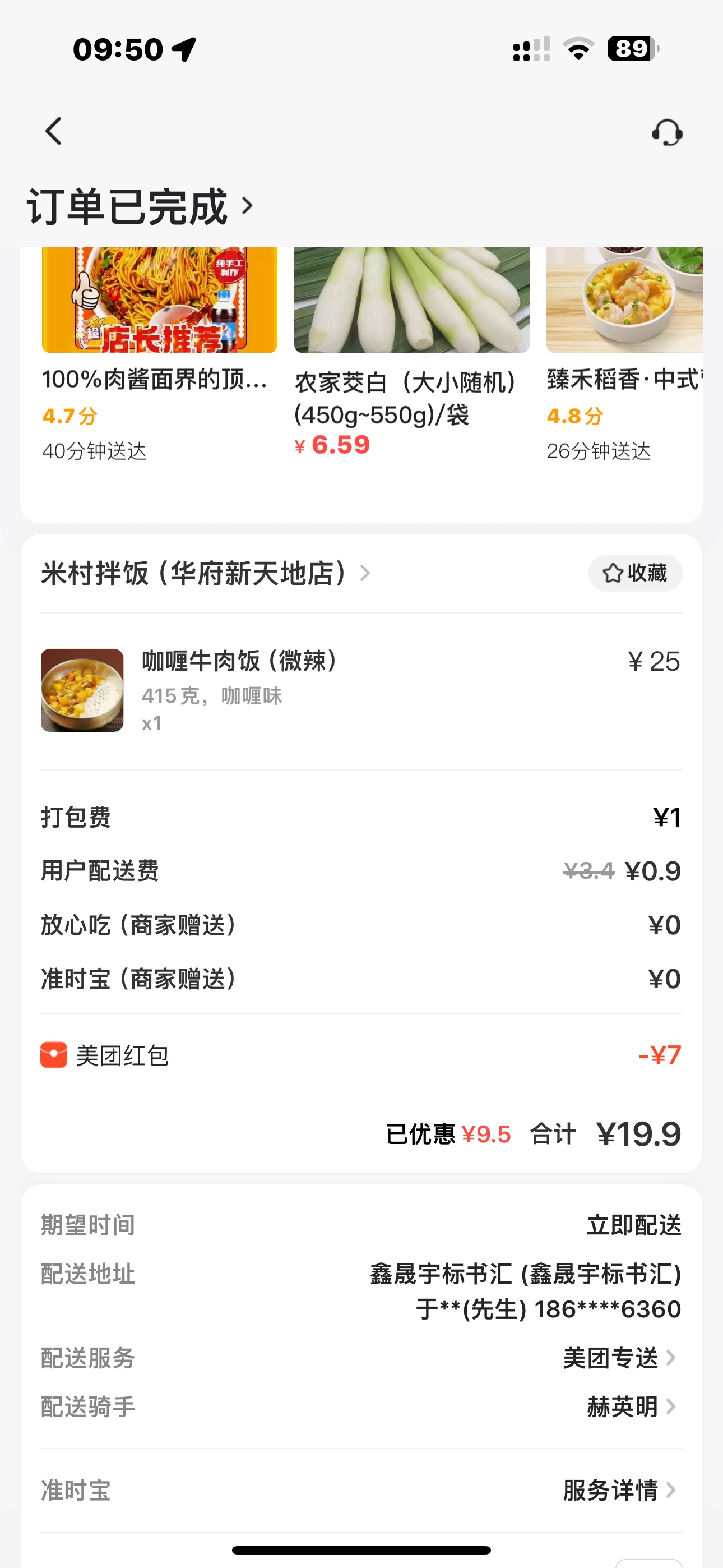Go back using the back arrow
Screen dimensions: 723x1568
(54, 131)
